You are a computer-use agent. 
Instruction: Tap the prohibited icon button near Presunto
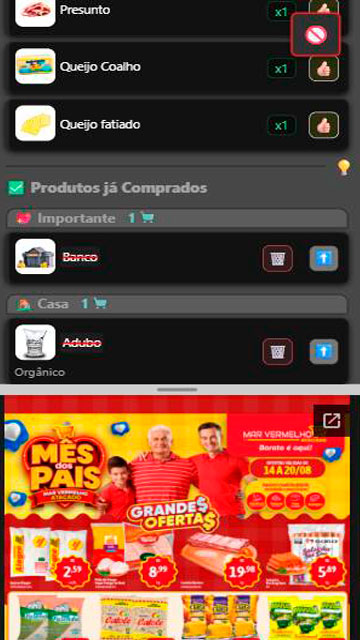(316, 35)
